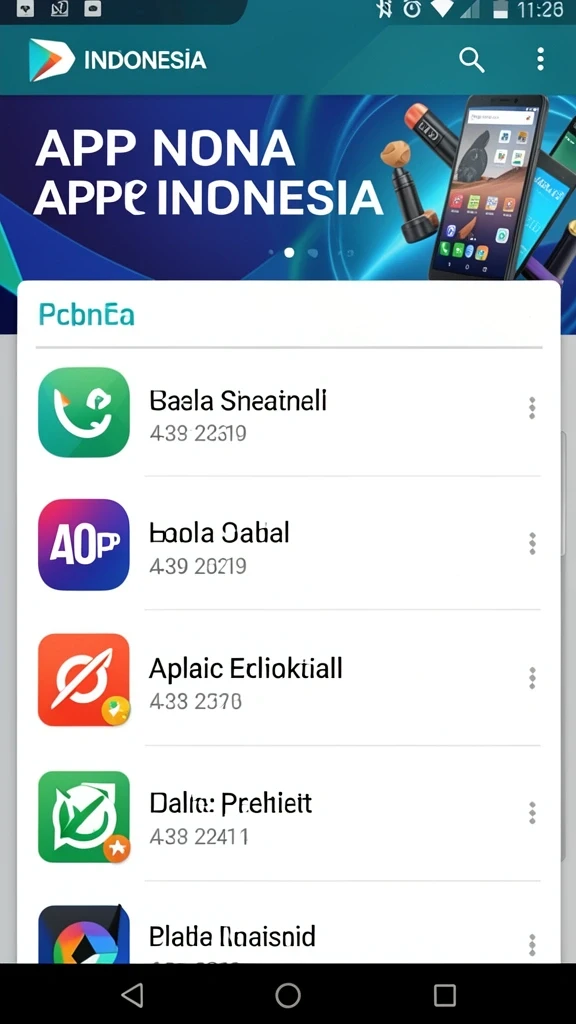Open overflow options for Dalia Prehiett
Screen dimensions: 576x1024
click(x=532, y=813)
